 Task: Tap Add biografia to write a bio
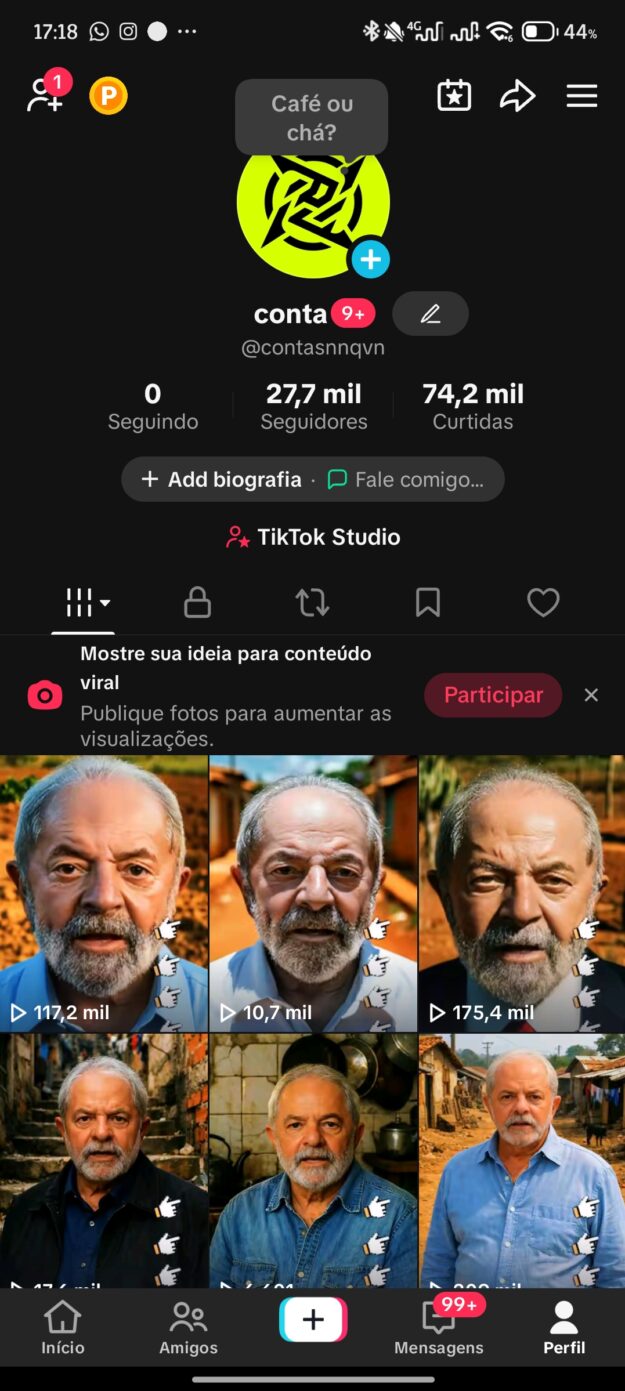(221, 480)
